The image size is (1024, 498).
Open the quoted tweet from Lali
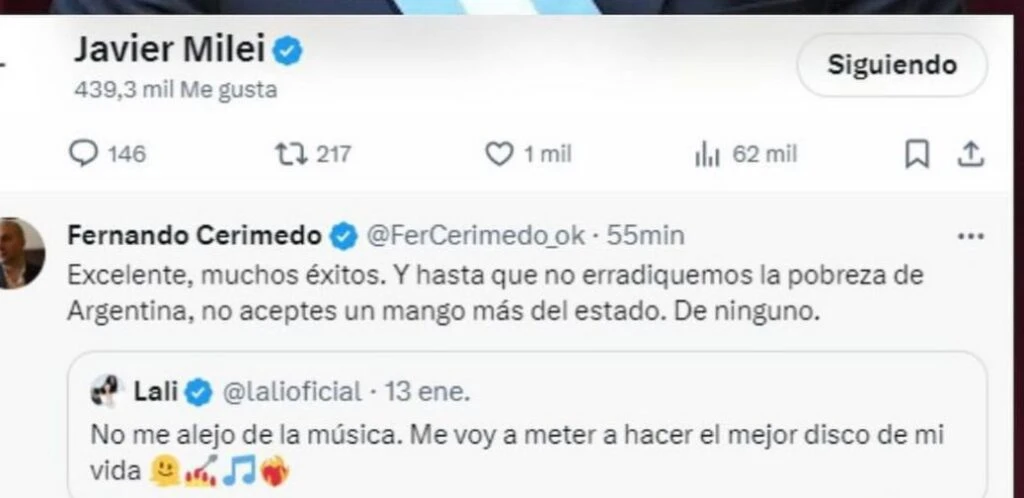click(526, 430)
